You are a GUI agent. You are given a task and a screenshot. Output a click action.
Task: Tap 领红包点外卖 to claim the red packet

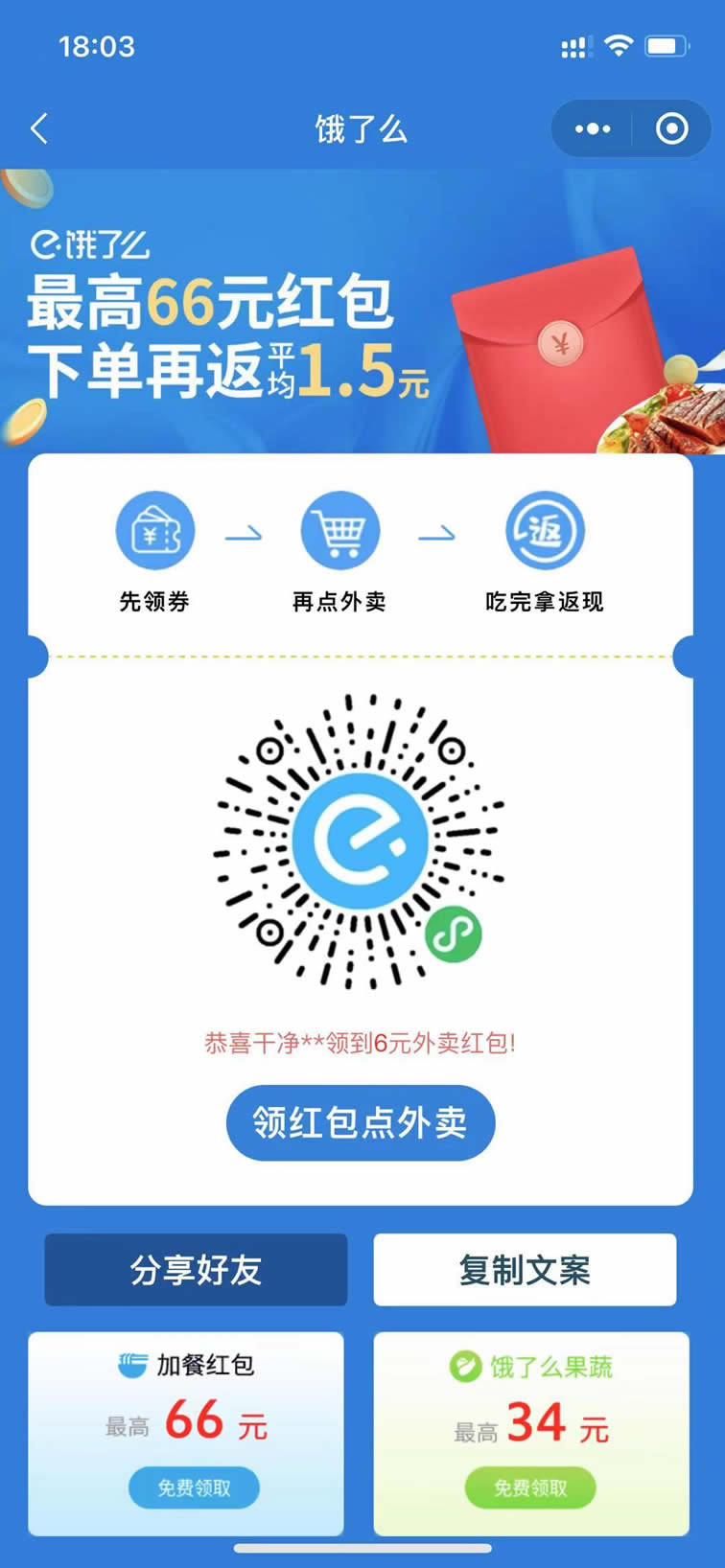[361, 1122]
